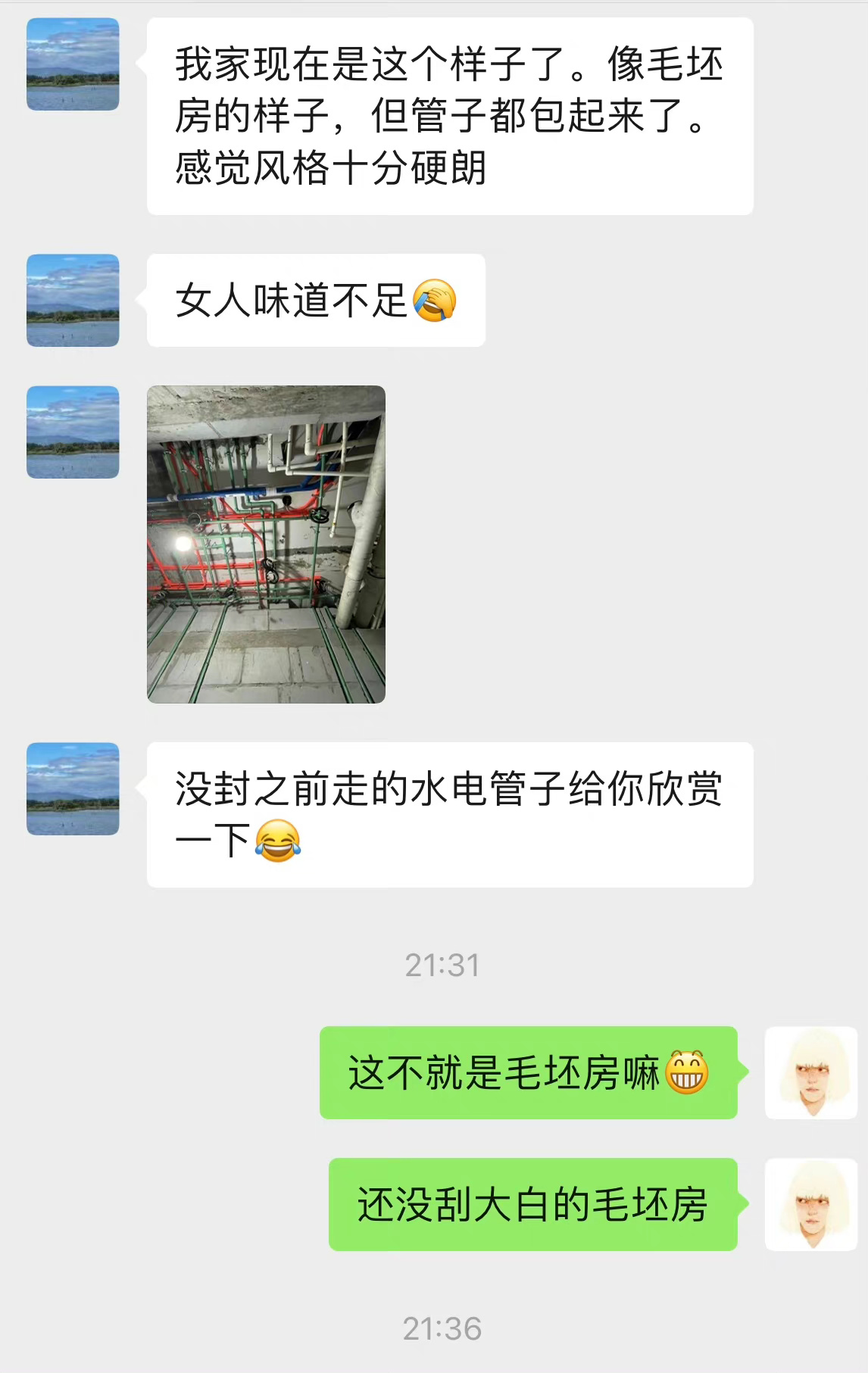The image size is (868, 1373).
Task: Open sender's avatar beside "女人味道不足" message
Action: pos(73,301)
